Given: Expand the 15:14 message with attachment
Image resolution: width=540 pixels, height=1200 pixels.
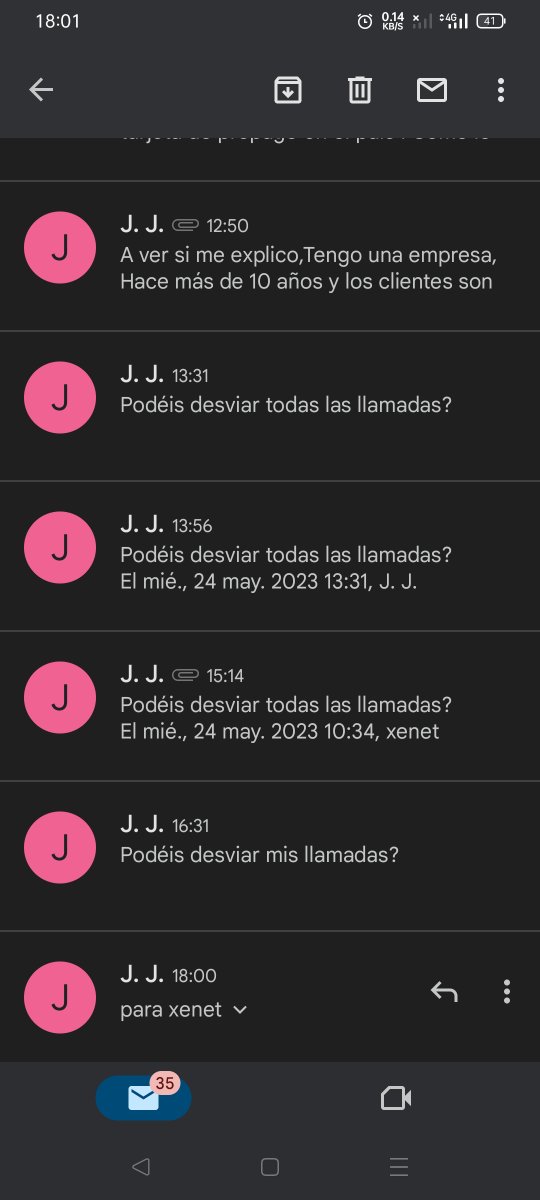Looking at the screenshot, I should pos(270,706).
